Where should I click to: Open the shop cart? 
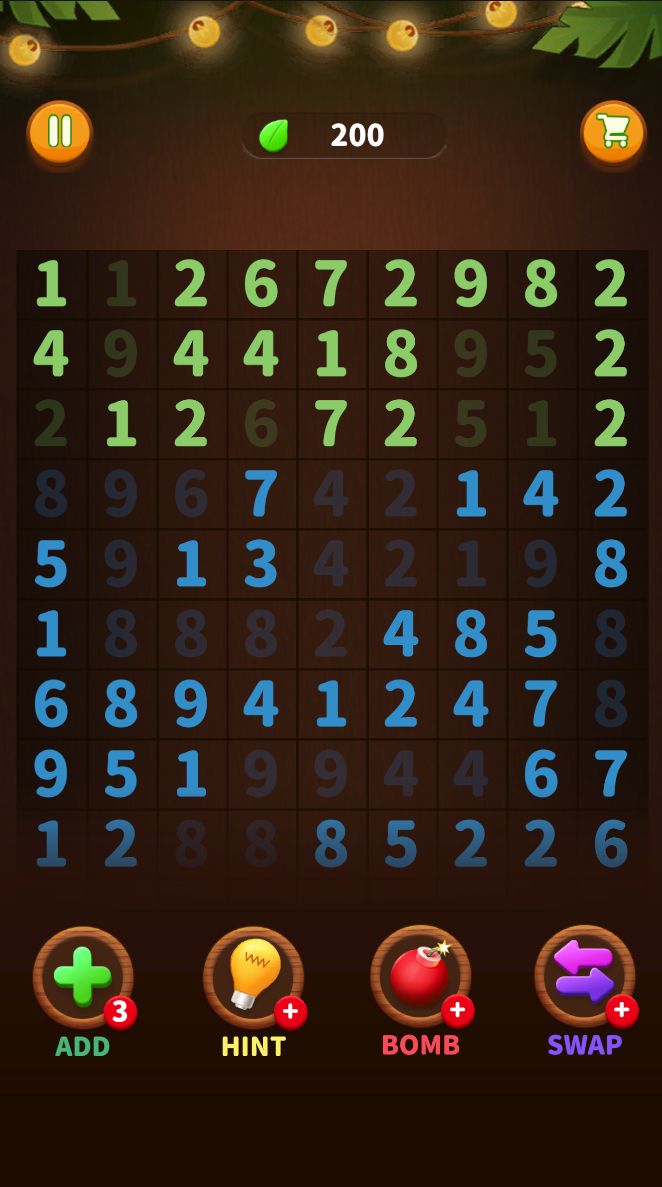tap(613, 132)
